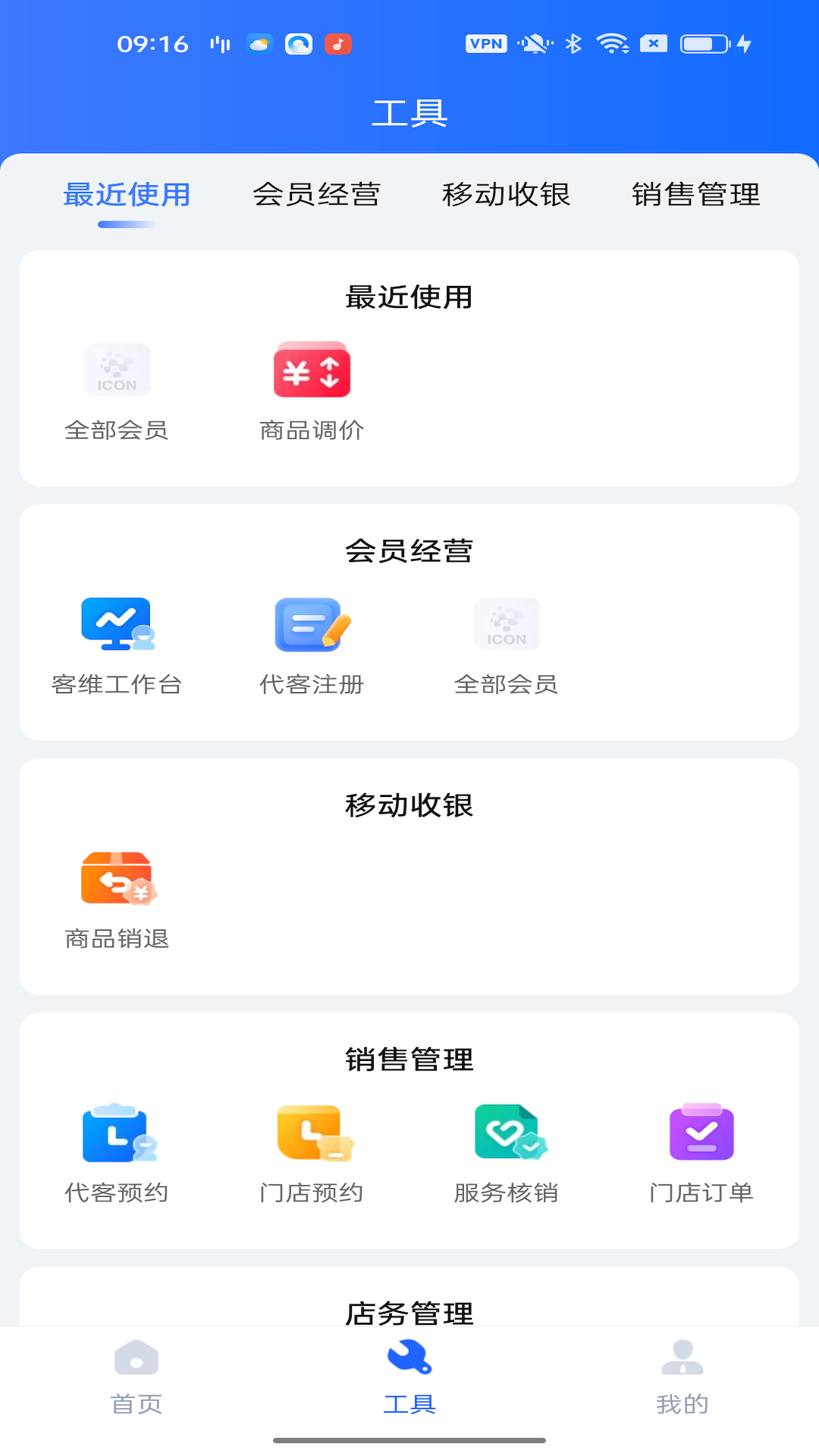Viewport: 819px width, 1456px height.
Task: Tap the battery indicator in the status bar
Action: coord(701,43)
